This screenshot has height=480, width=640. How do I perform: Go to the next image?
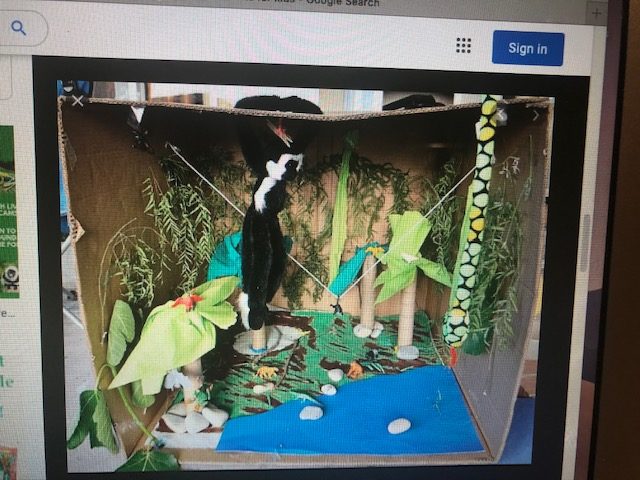click(535, 115)
